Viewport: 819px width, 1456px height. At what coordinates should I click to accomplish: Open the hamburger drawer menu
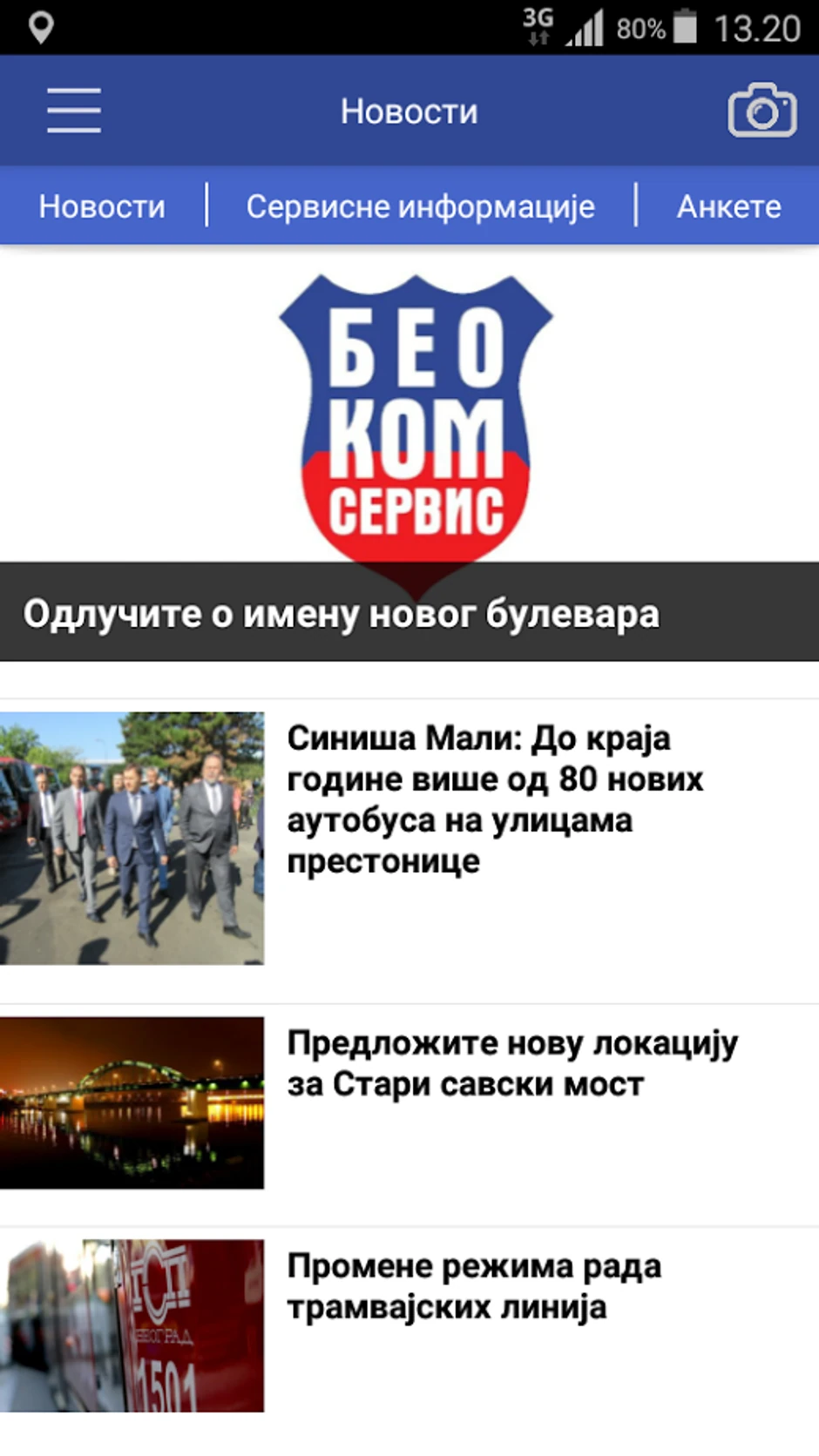(74, 111)
